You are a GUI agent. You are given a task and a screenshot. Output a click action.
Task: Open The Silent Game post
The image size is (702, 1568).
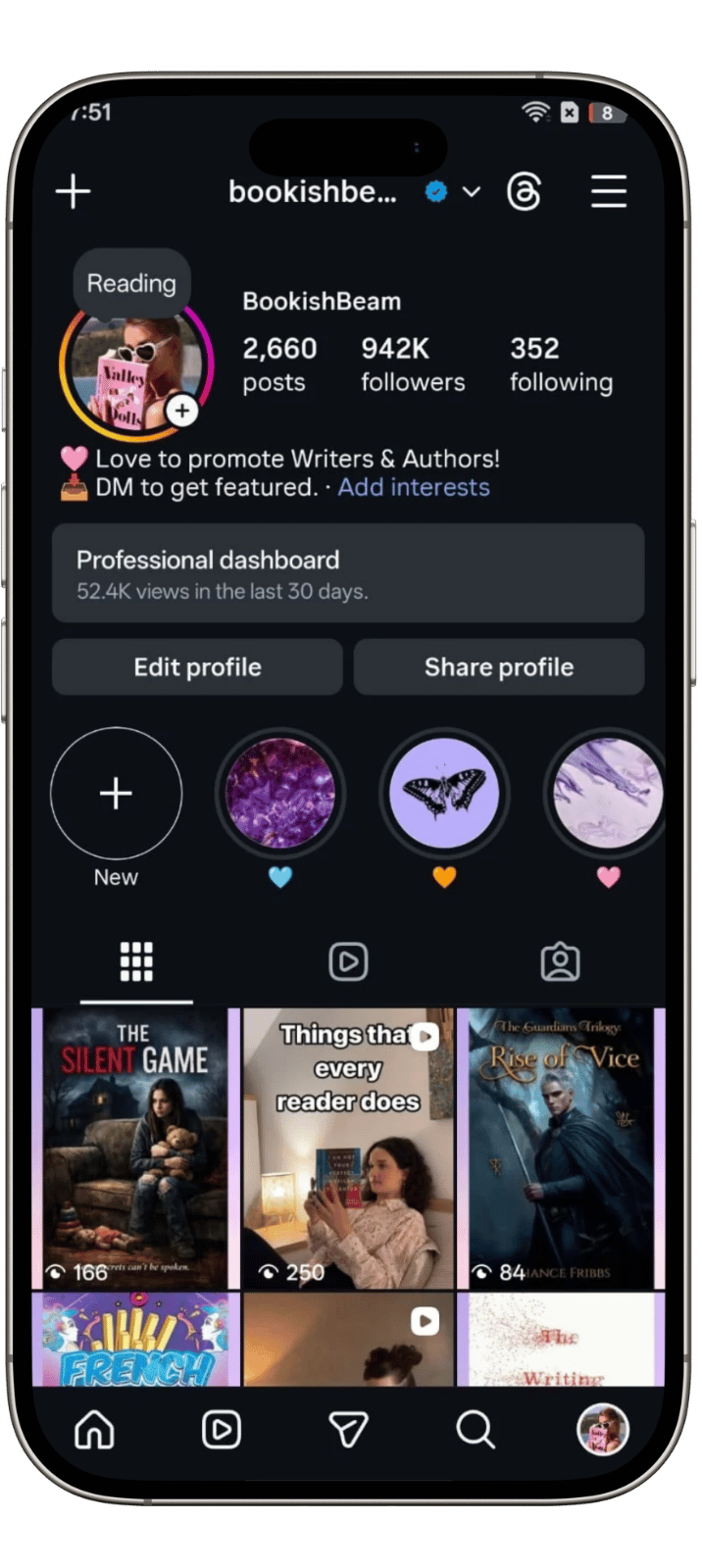pyautogui.click(x=136, y=1149)
